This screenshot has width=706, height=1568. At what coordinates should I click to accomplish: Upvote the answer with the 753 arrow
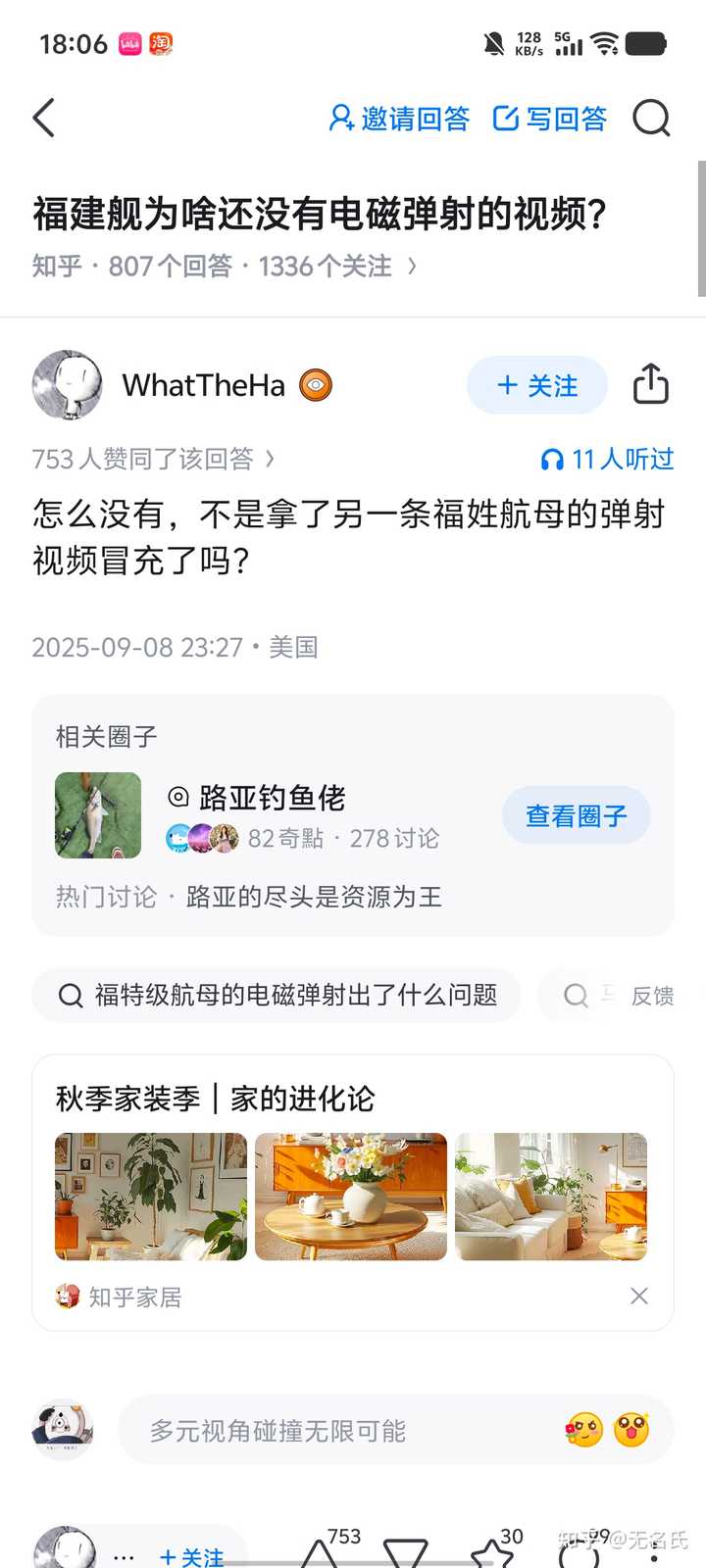pyautogui.click(x=320, y=1552)
